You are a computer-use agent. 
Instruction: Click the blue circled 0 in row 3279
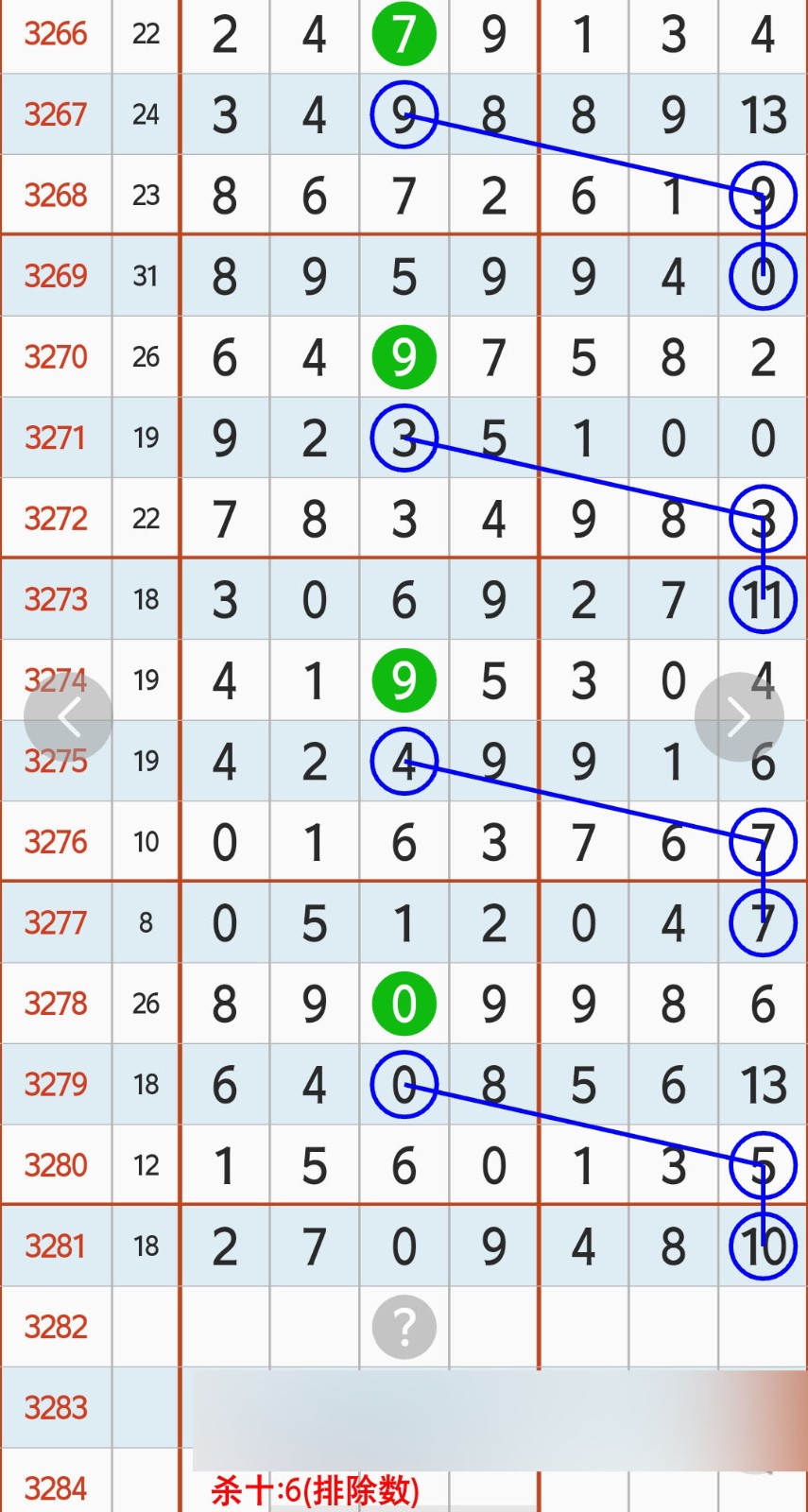point(404,1085)
